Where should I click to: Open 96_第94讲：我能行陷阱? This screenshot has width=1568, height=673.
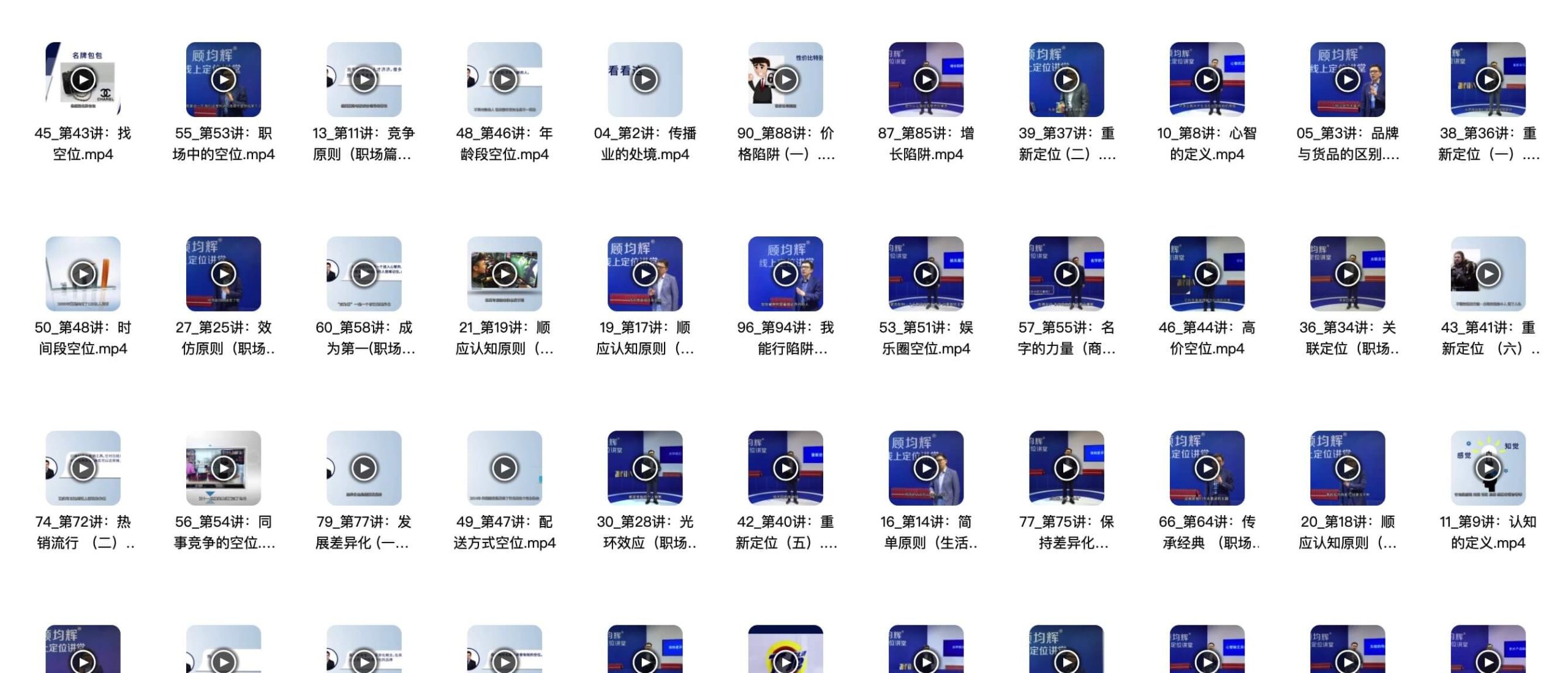(785, 274)
